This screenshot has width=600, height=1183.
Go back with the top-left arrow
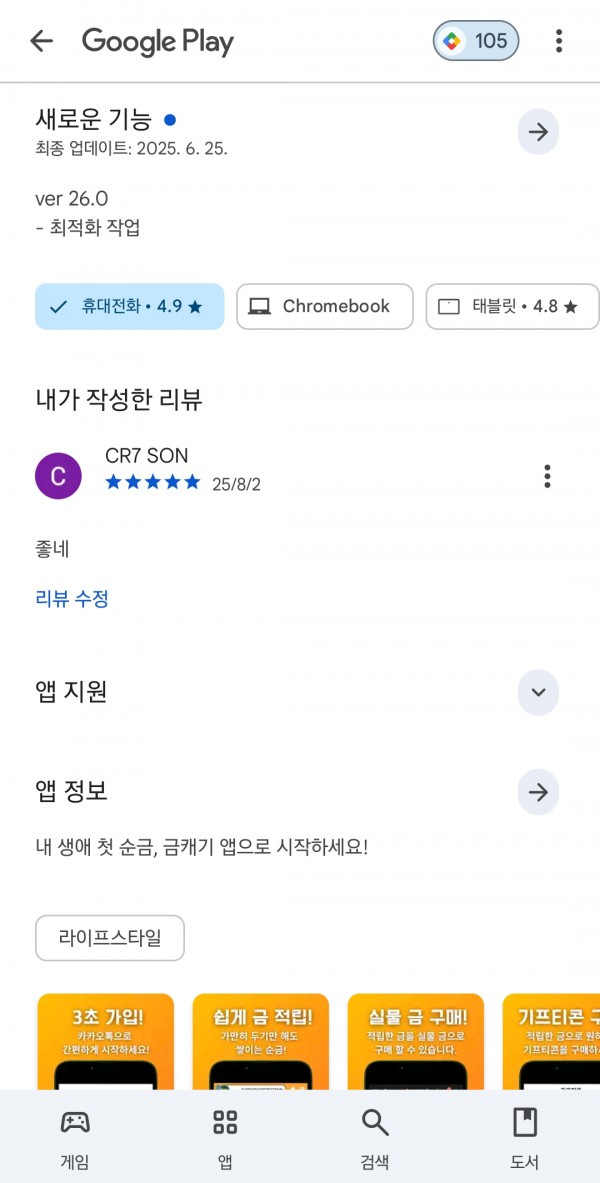41,41
